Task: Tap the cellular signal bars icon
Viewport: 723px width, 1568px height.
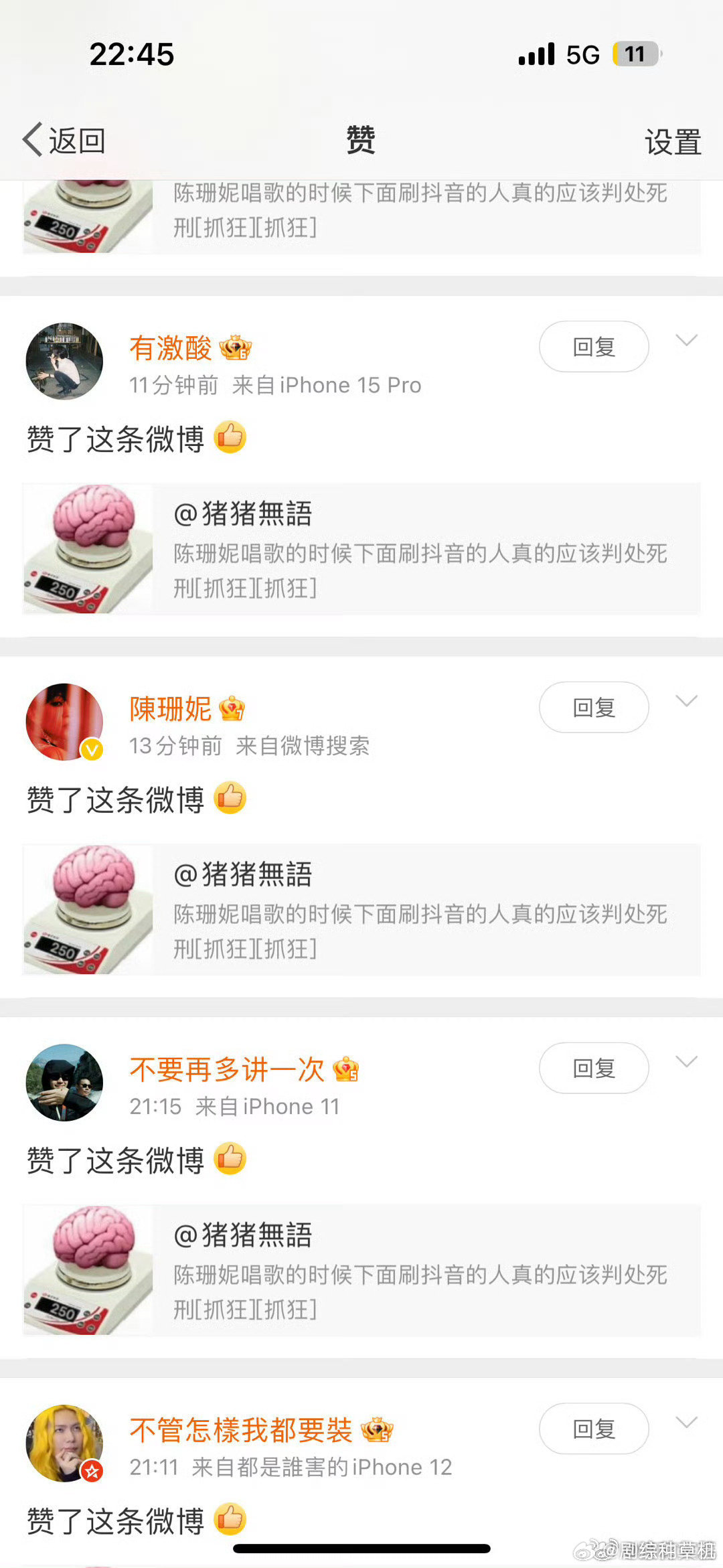Action: click(x=537, y=55)
